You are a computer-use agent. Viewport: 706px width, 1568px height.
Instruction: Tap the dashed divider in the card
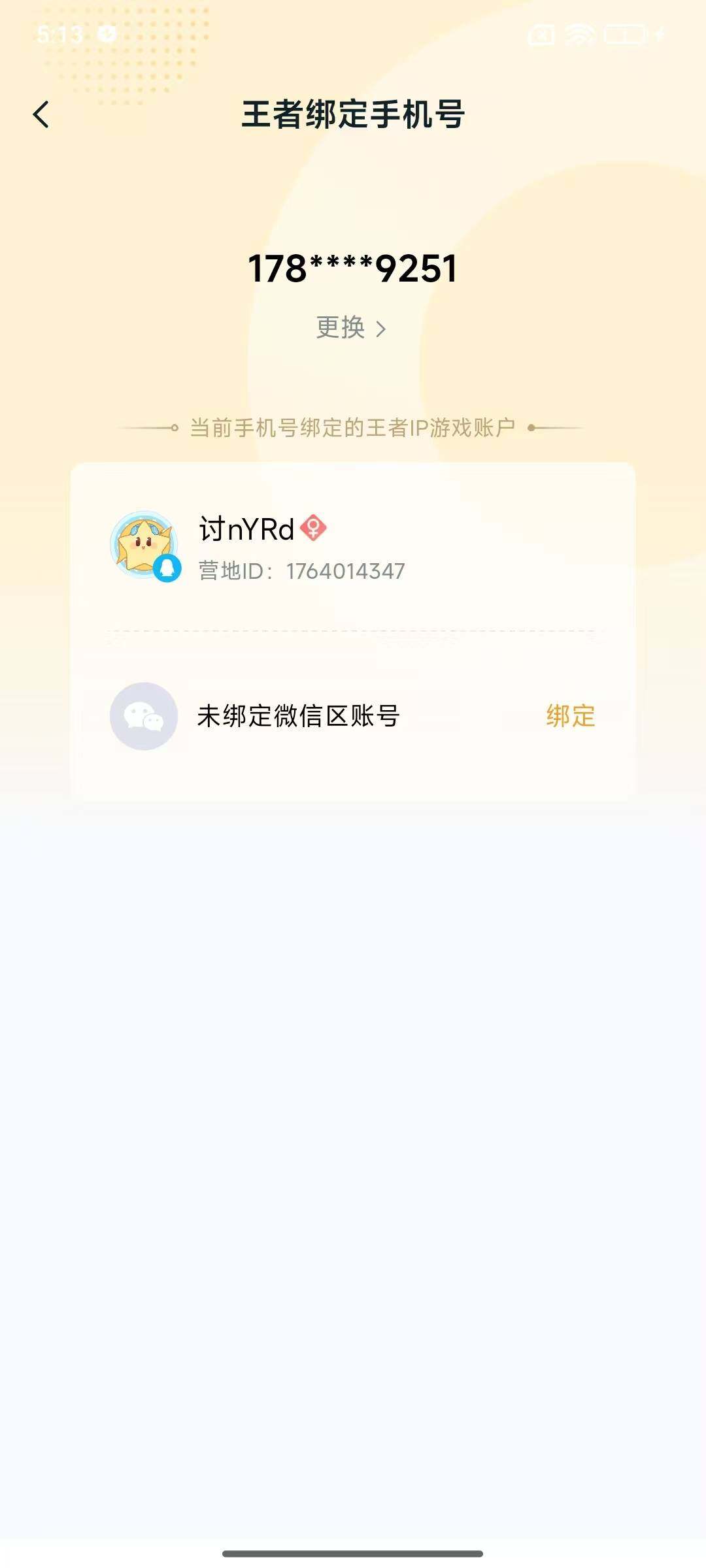pyautogui.click(x=353, y=629)
